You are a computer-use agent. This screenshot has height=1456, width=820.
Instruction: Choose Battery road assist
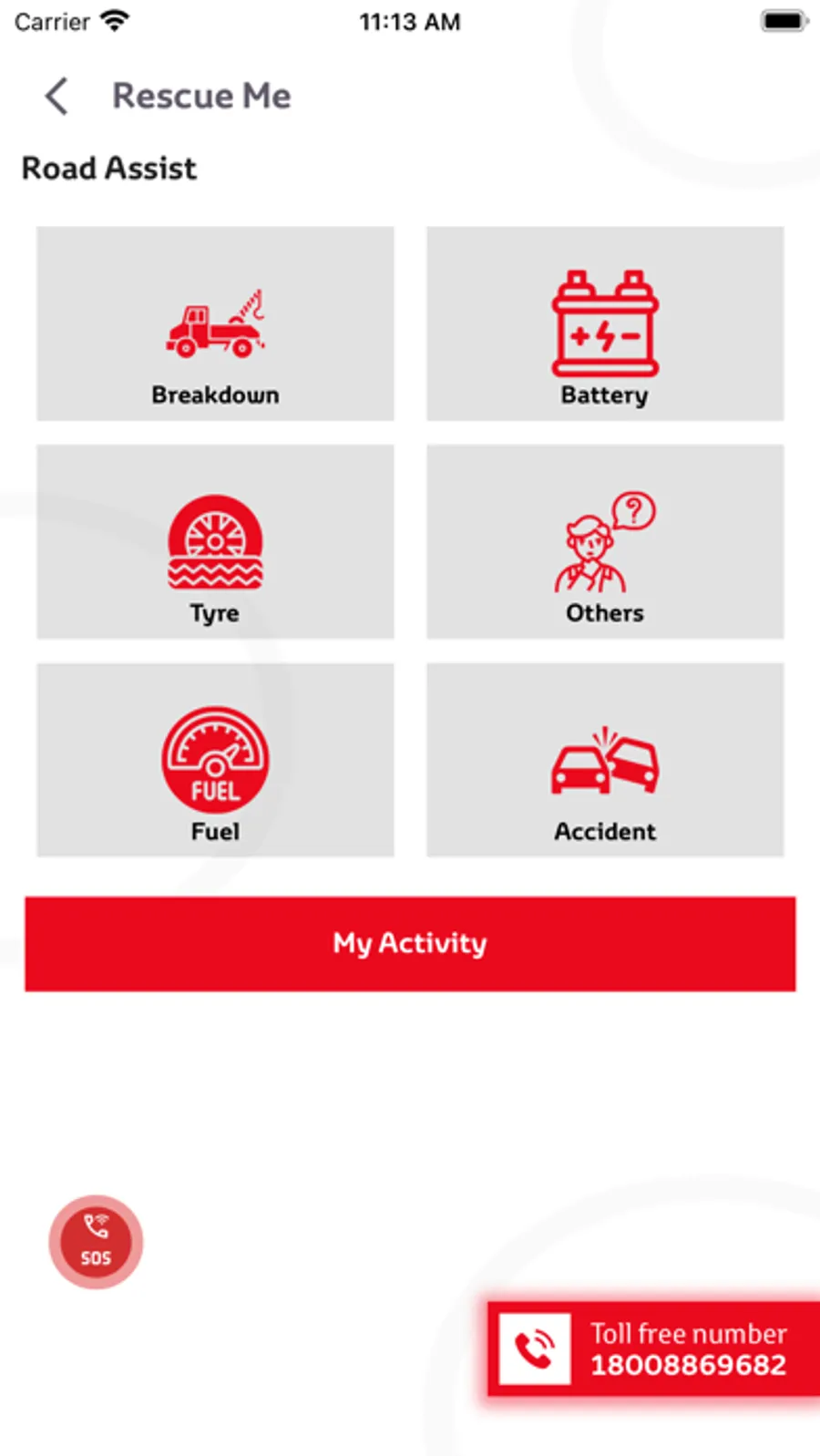[x=605, y=323]
